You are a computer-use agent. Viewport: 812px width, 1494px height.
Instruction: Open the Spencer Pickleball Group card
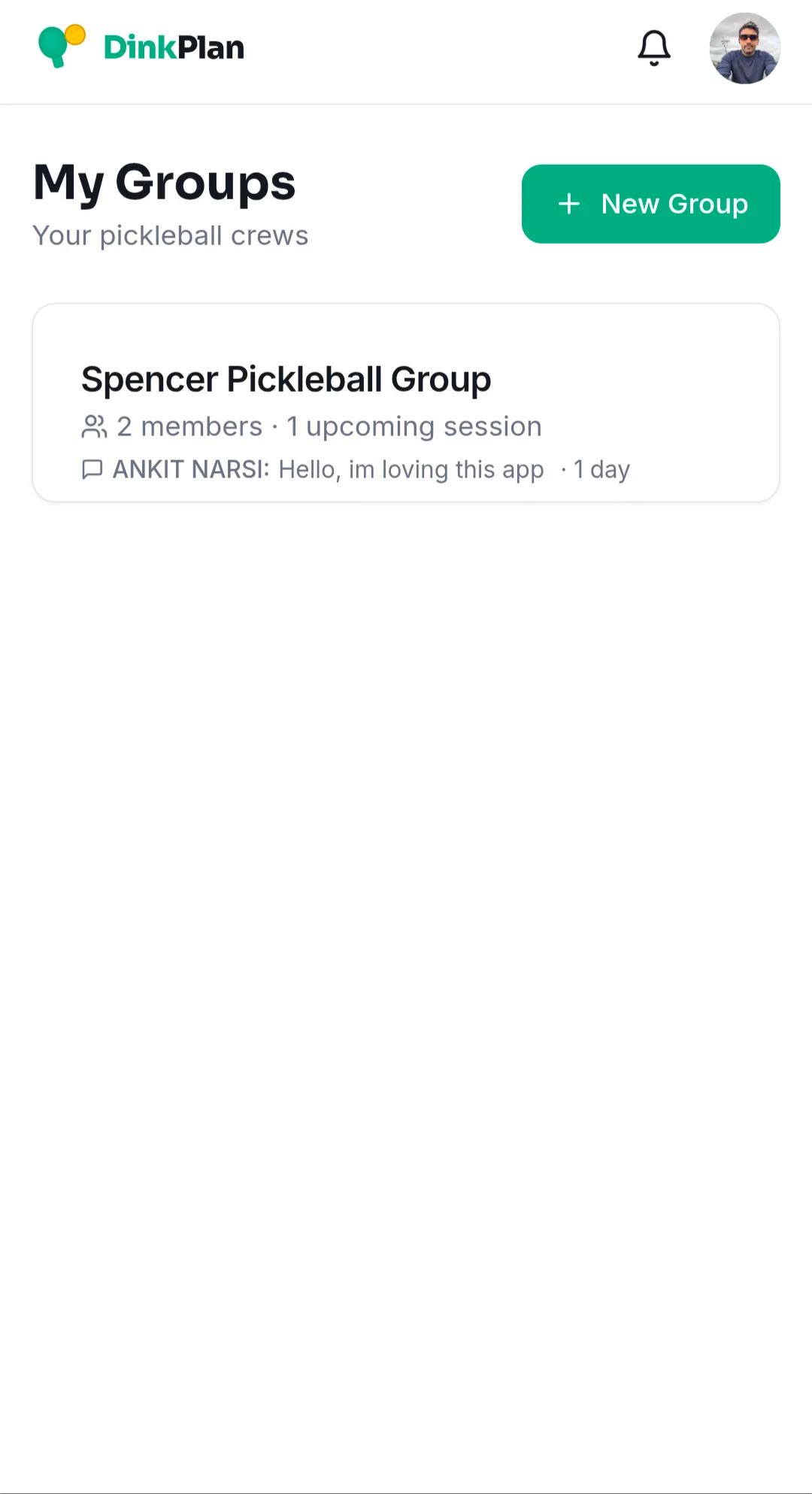(x=406, y=401)
